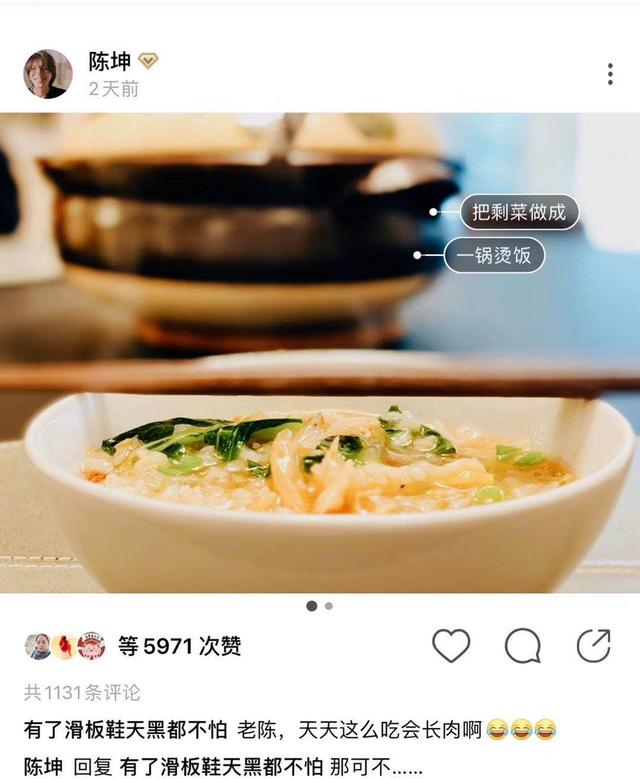Tap 陈坤 username at top
The width and height of the screenshot is (640, 779).
(x=110, y=61)
